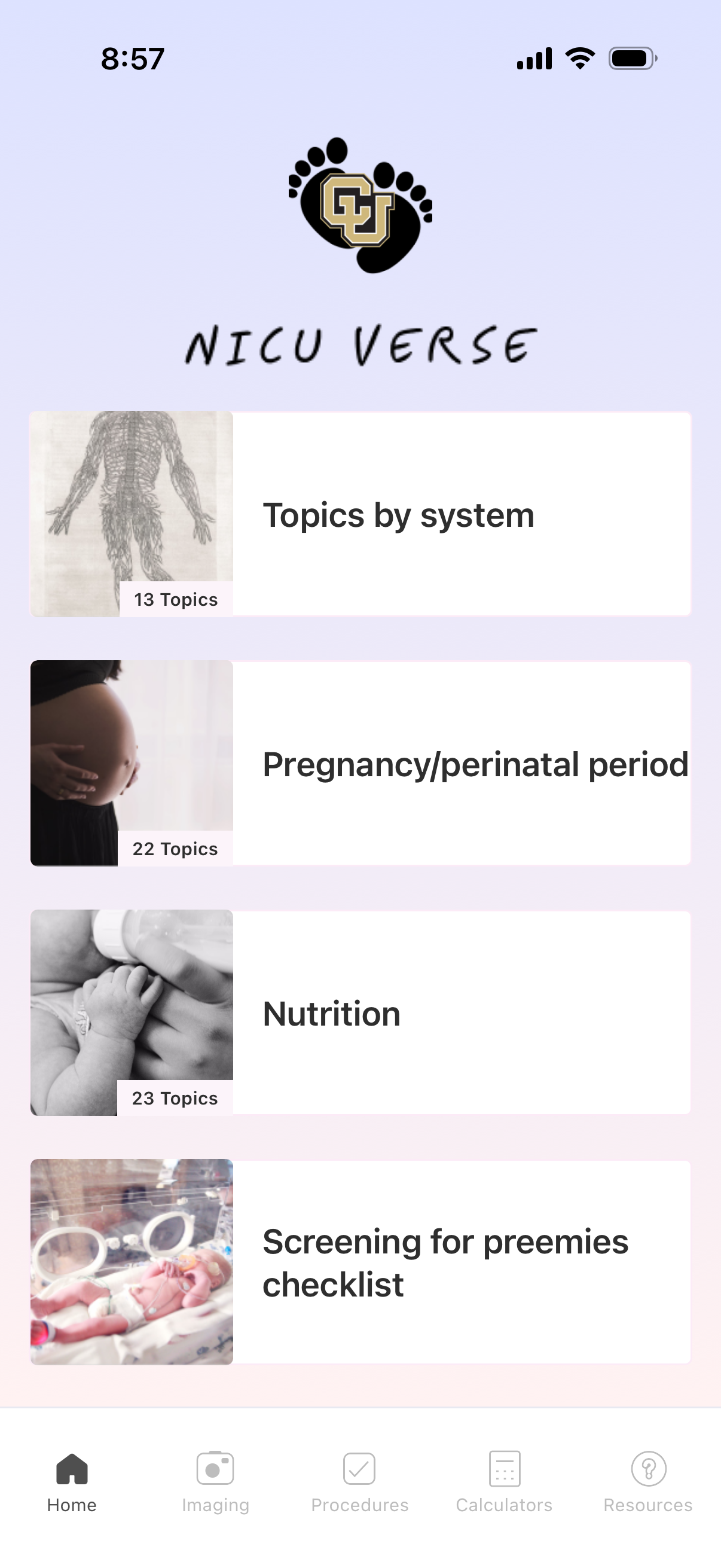Open the Calculators tab
The image size is (721, 1568).
[505, 1483]
